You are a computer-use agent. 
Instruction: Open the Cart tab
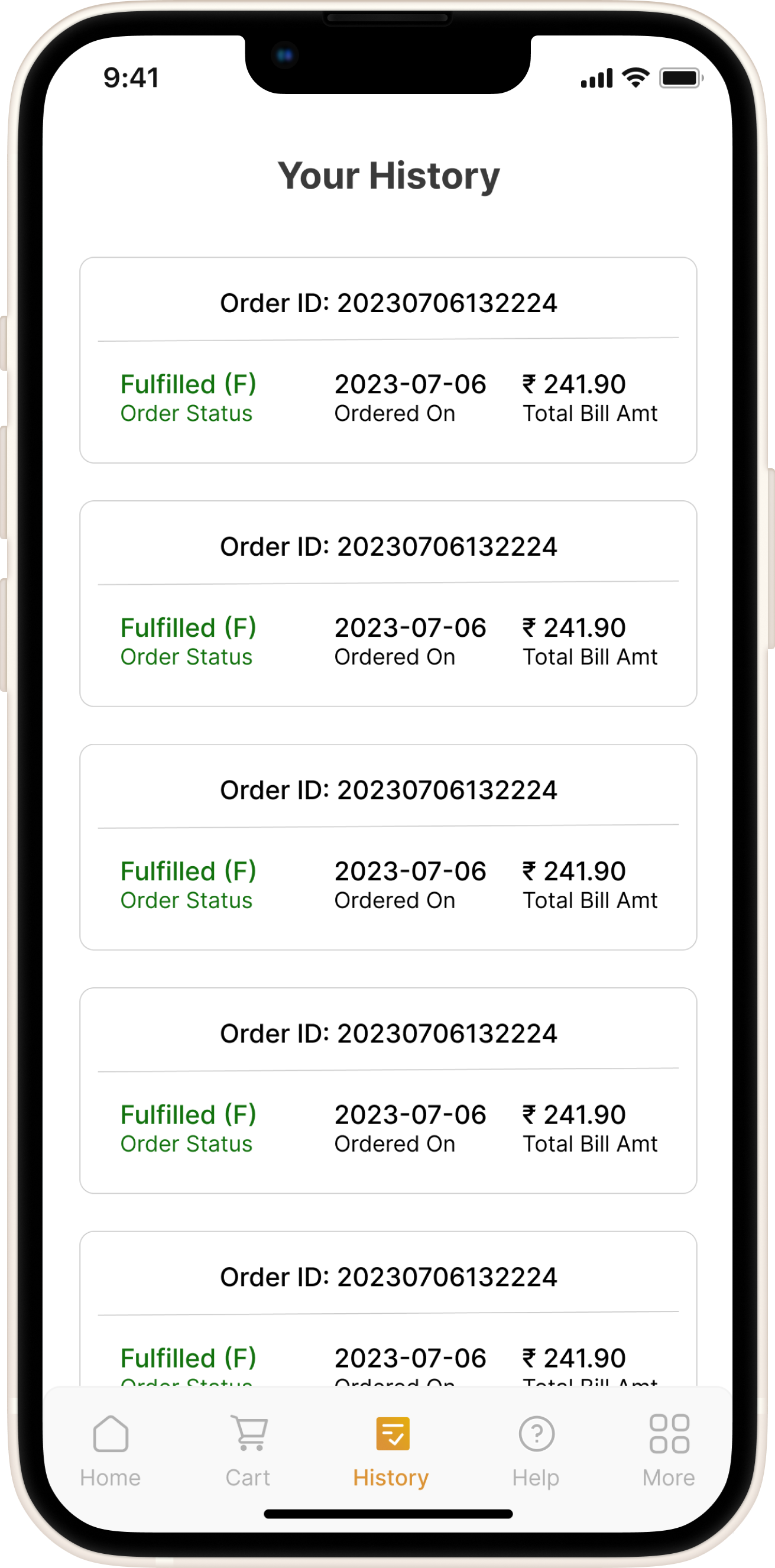(248, 1449)
